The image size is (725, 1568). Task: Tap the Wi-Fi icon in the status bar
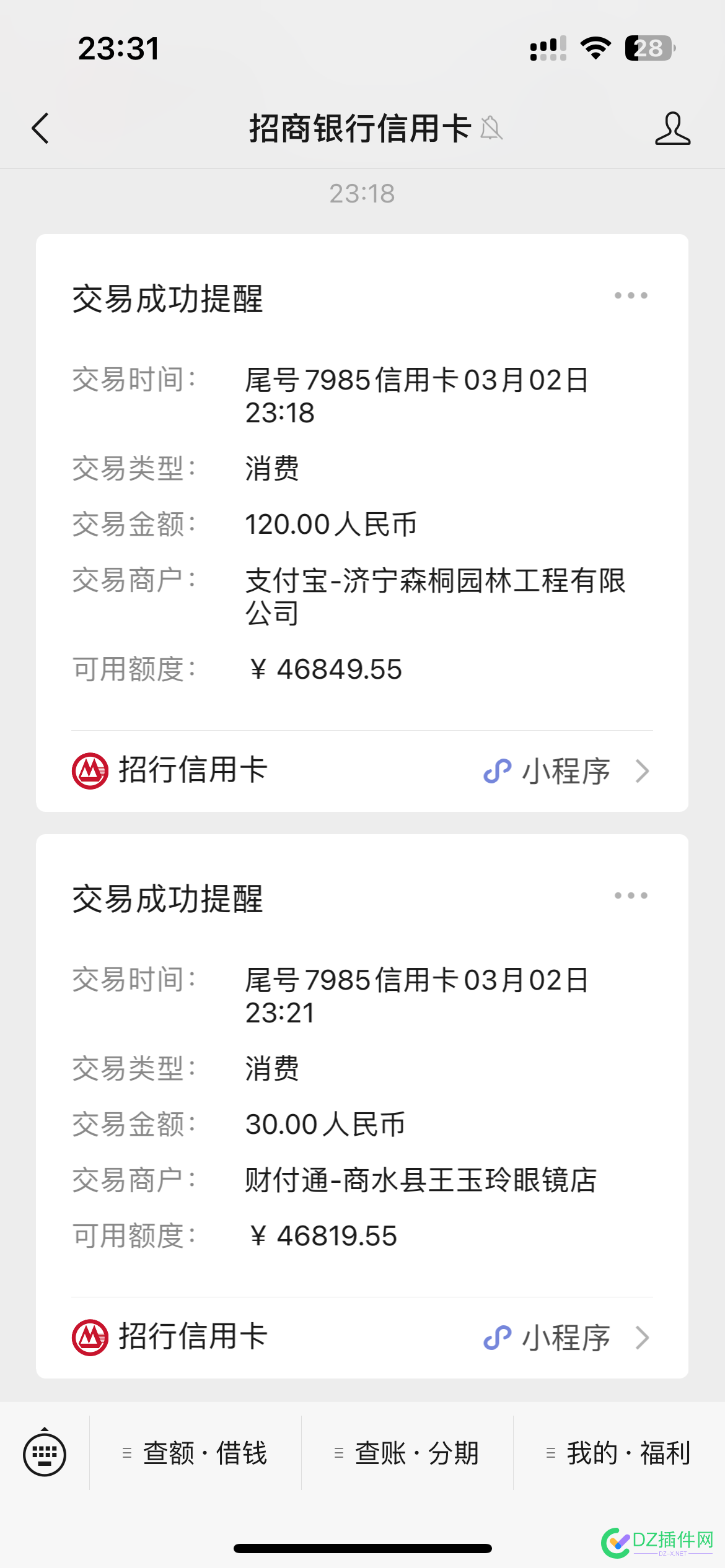pos(596,46)
